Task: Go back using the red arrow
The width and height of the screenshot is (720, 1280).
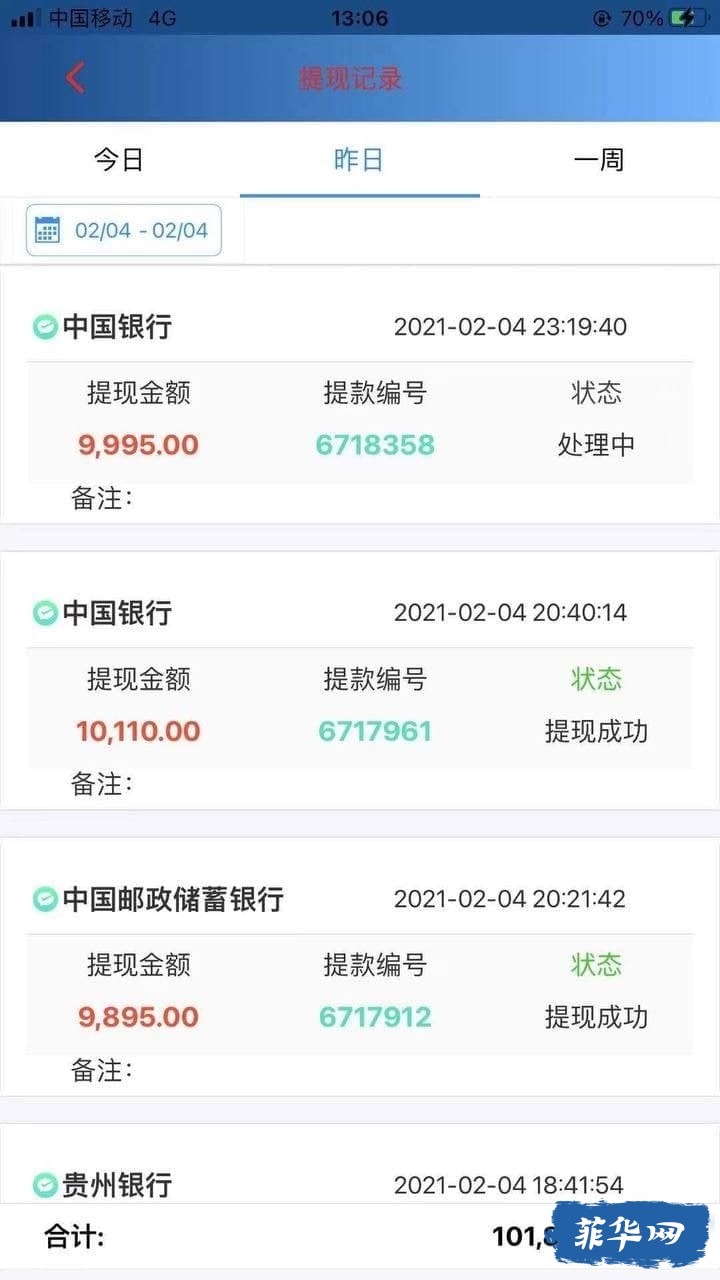Action: coord(76,78)
